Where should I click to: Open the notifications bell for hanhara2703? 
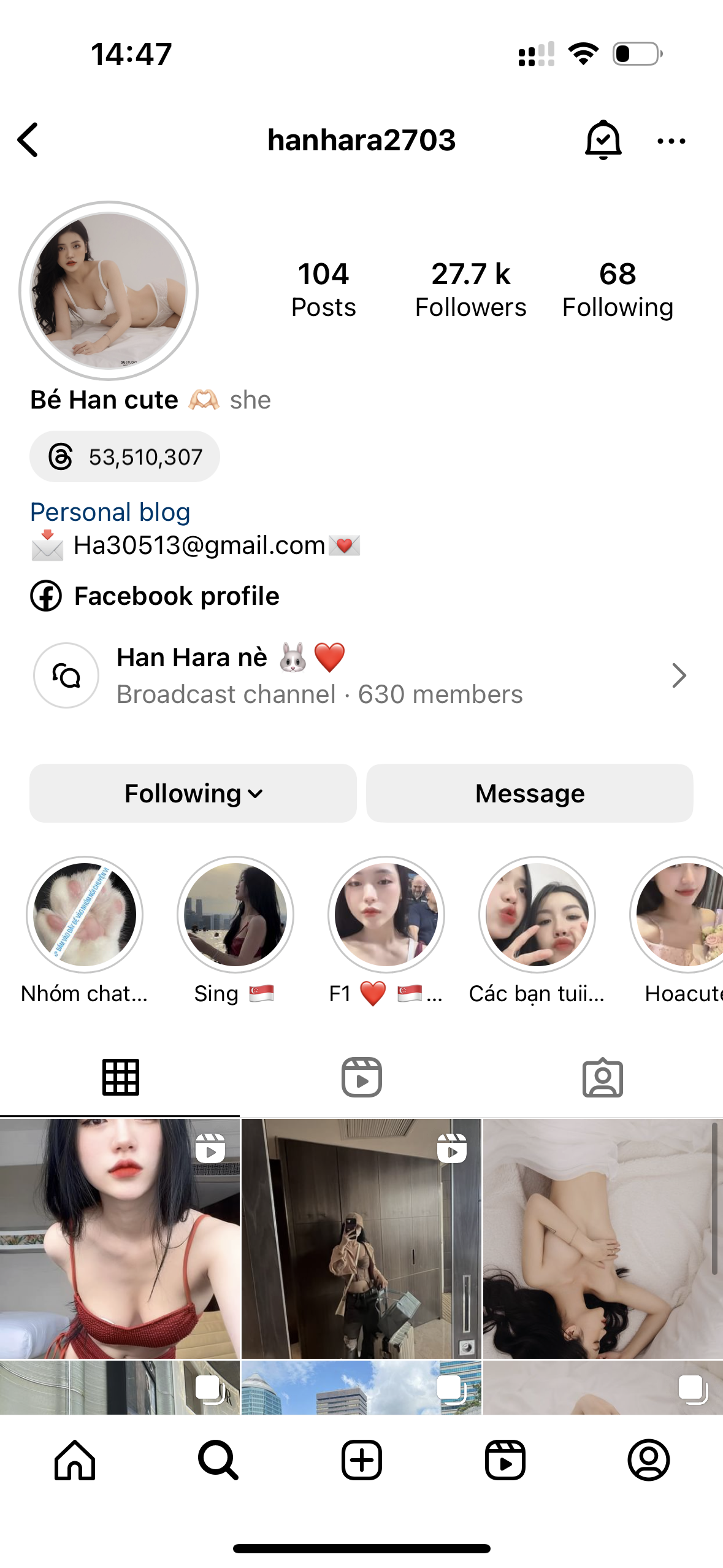tap(603, 140)
